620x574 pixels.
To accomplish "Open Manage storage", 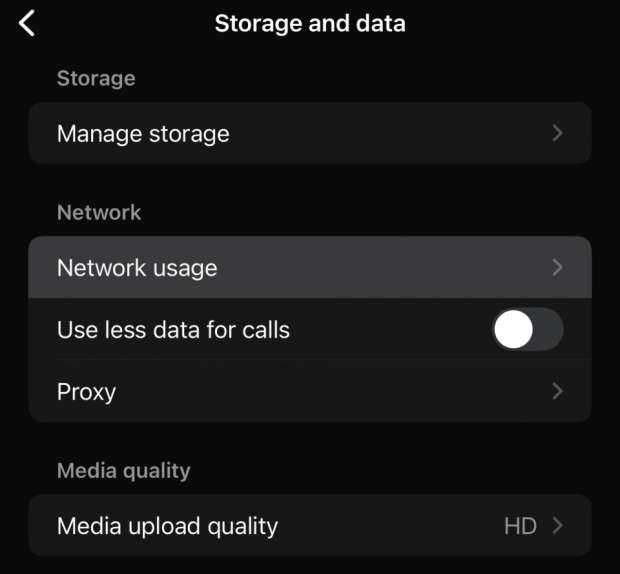I will pos(309,133).
